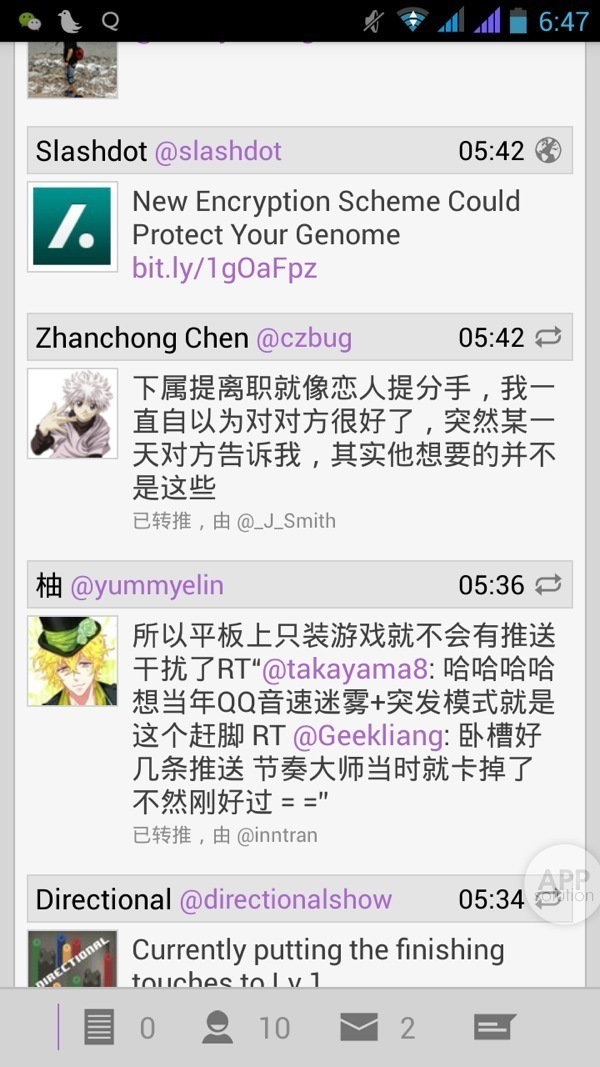Tap the Directional avatar
600x1067 pixels.
72,960
